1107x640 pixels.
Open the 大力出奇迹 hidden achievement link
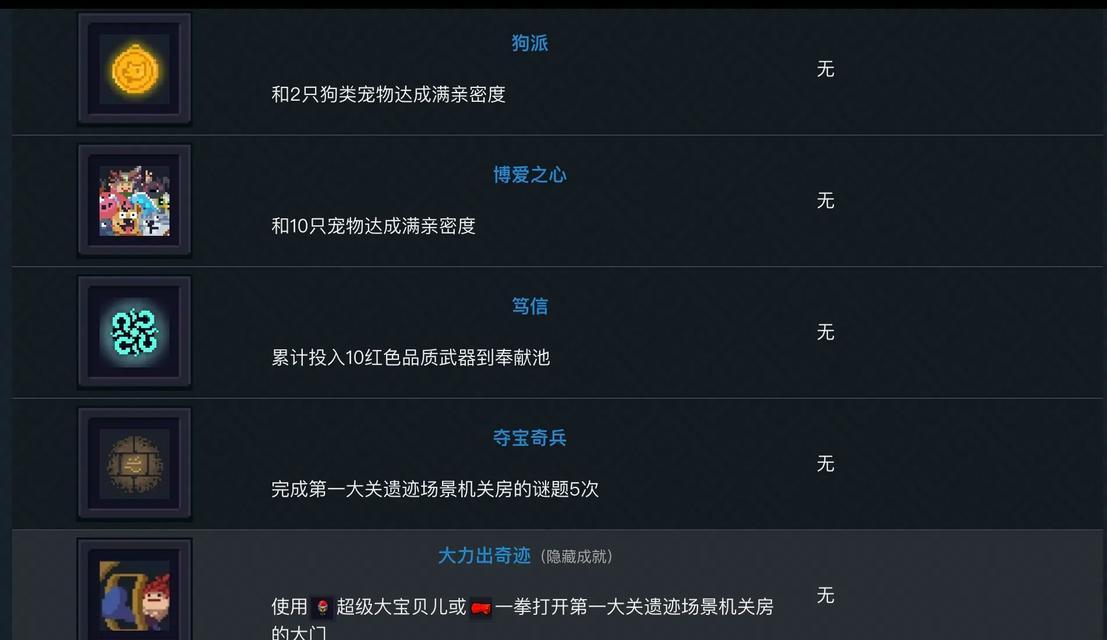484,555
